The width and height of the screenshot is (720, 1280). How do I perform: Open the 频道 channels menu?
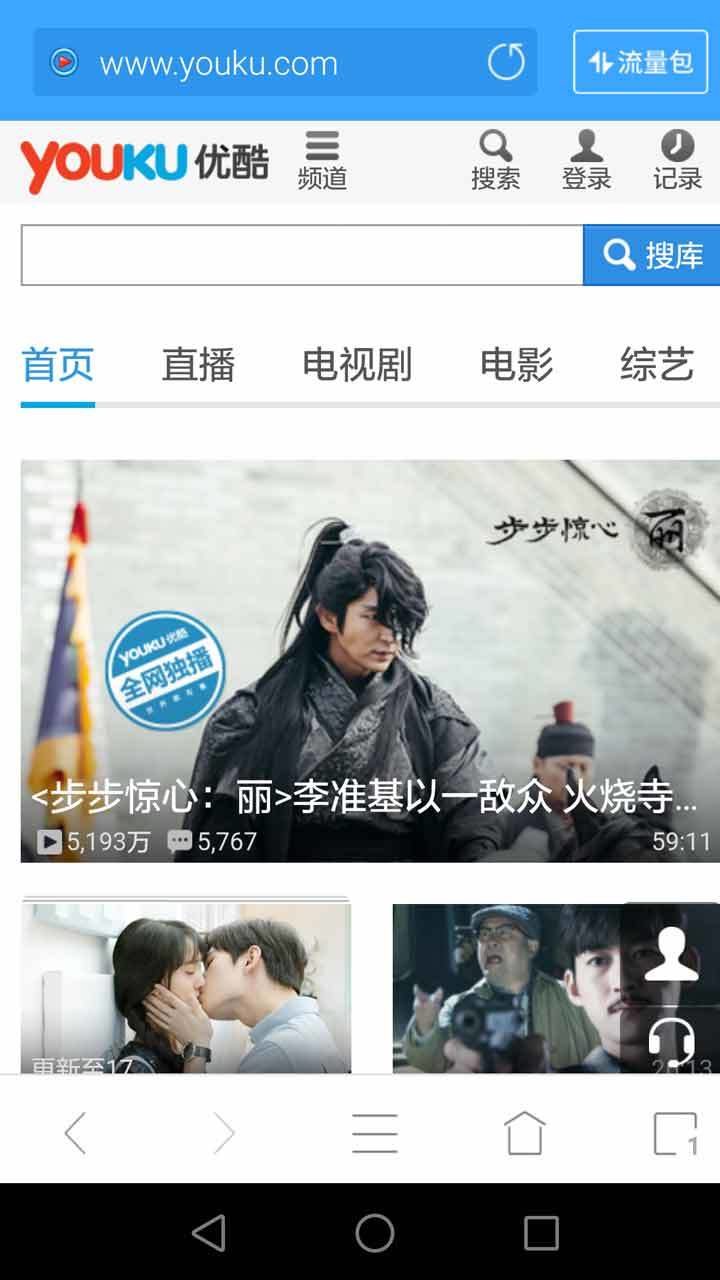[x=322, y=160]
